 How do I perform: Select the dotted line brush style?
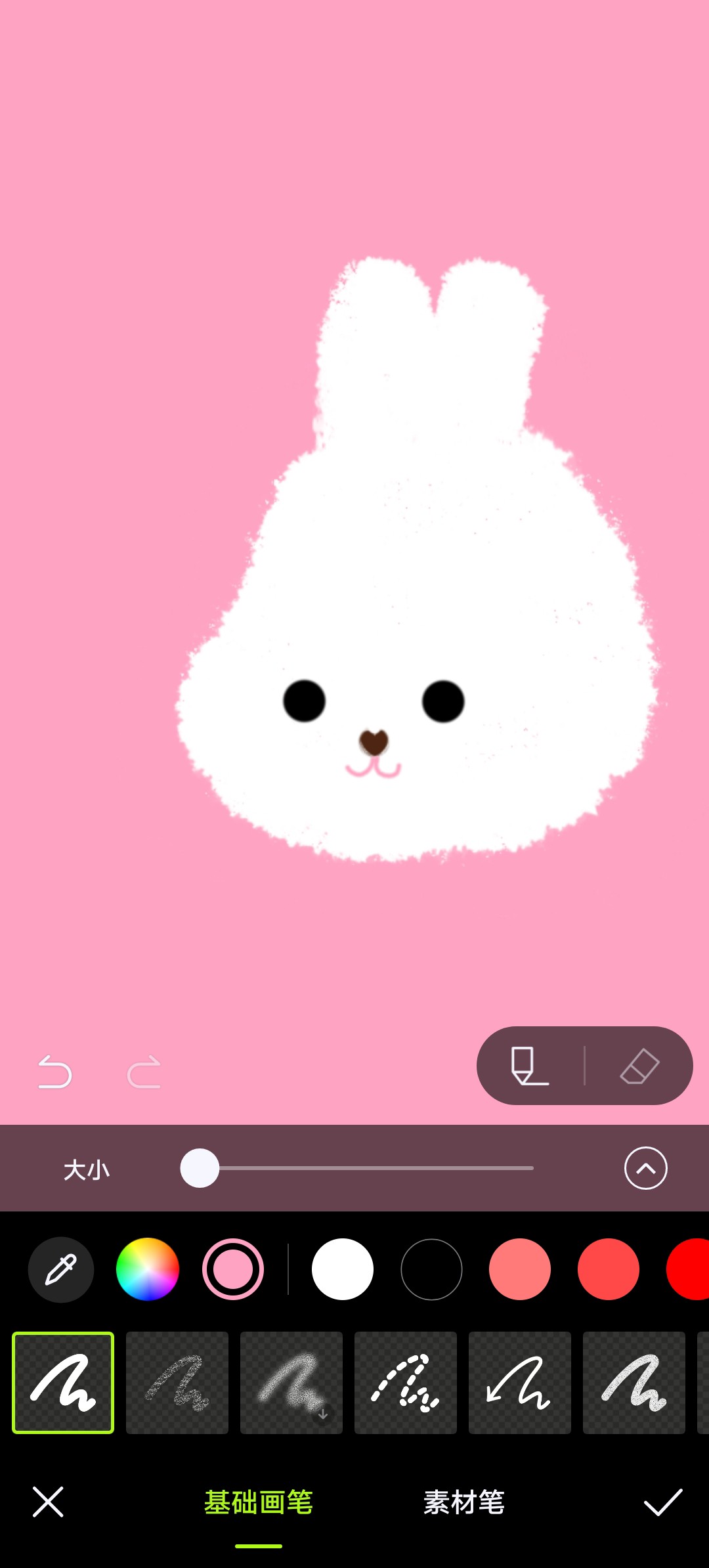[x=406, y=1383]
